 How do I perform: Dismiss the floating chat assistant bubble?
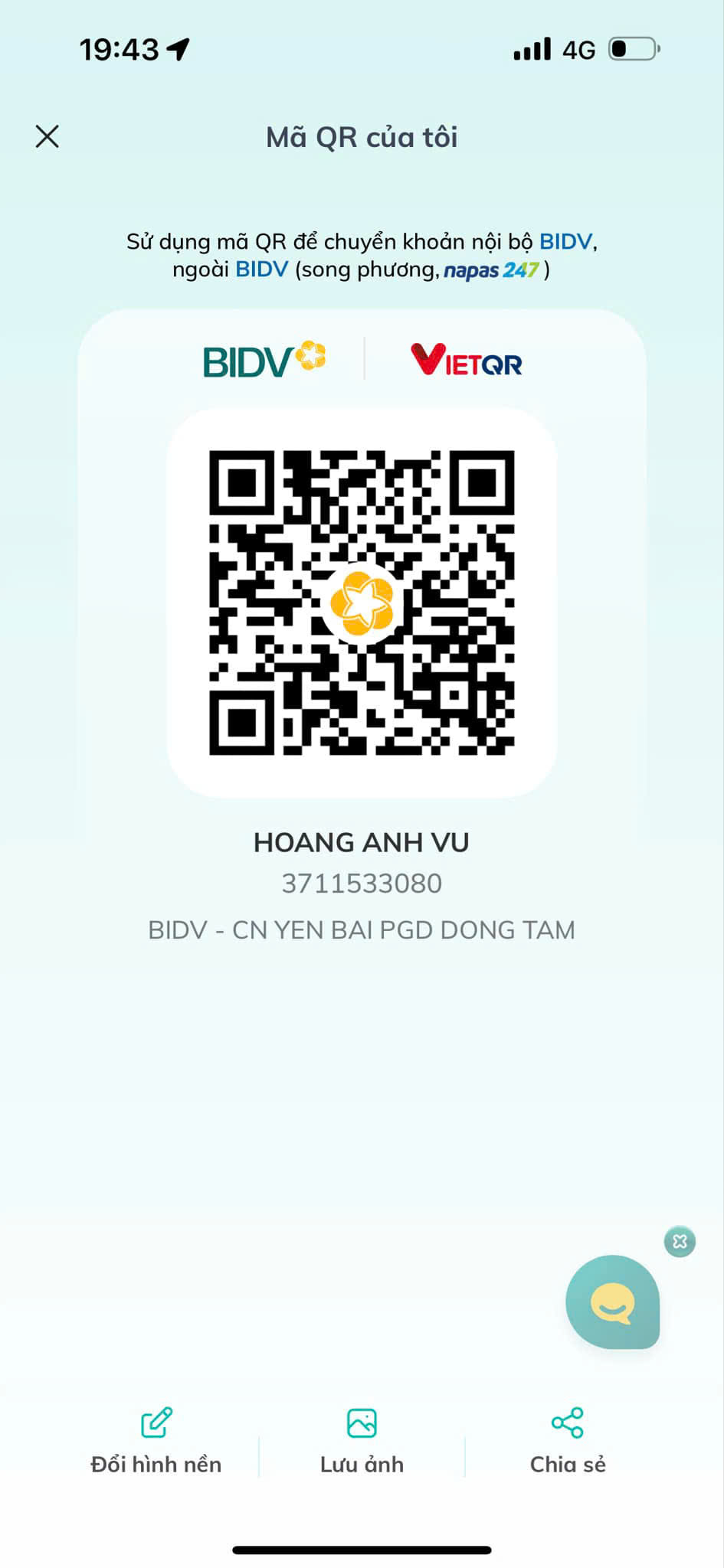coord(680,1241)
